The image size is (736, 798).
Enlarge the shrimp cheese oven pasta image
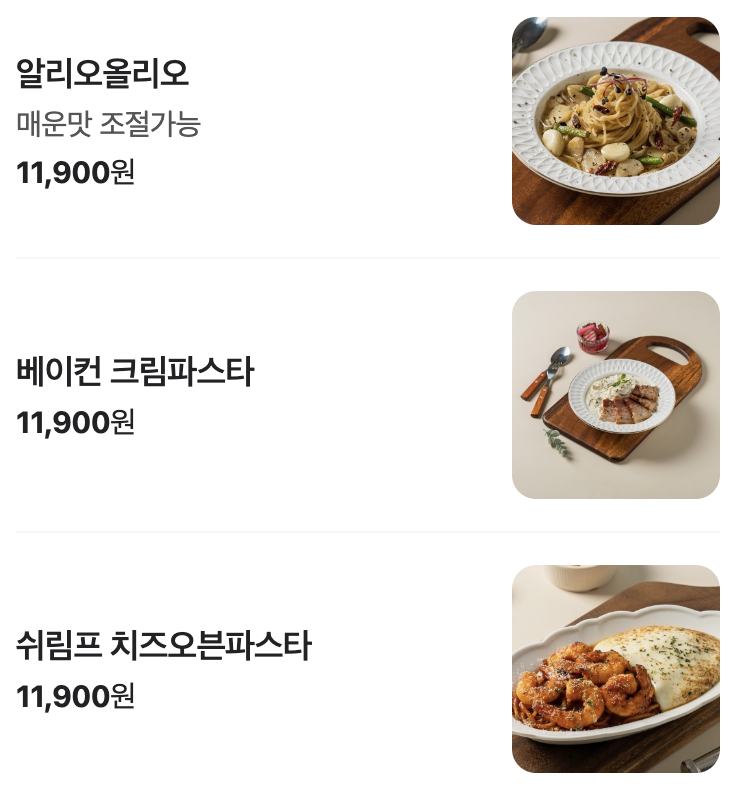pyautogui.click(x=615, y=670)
